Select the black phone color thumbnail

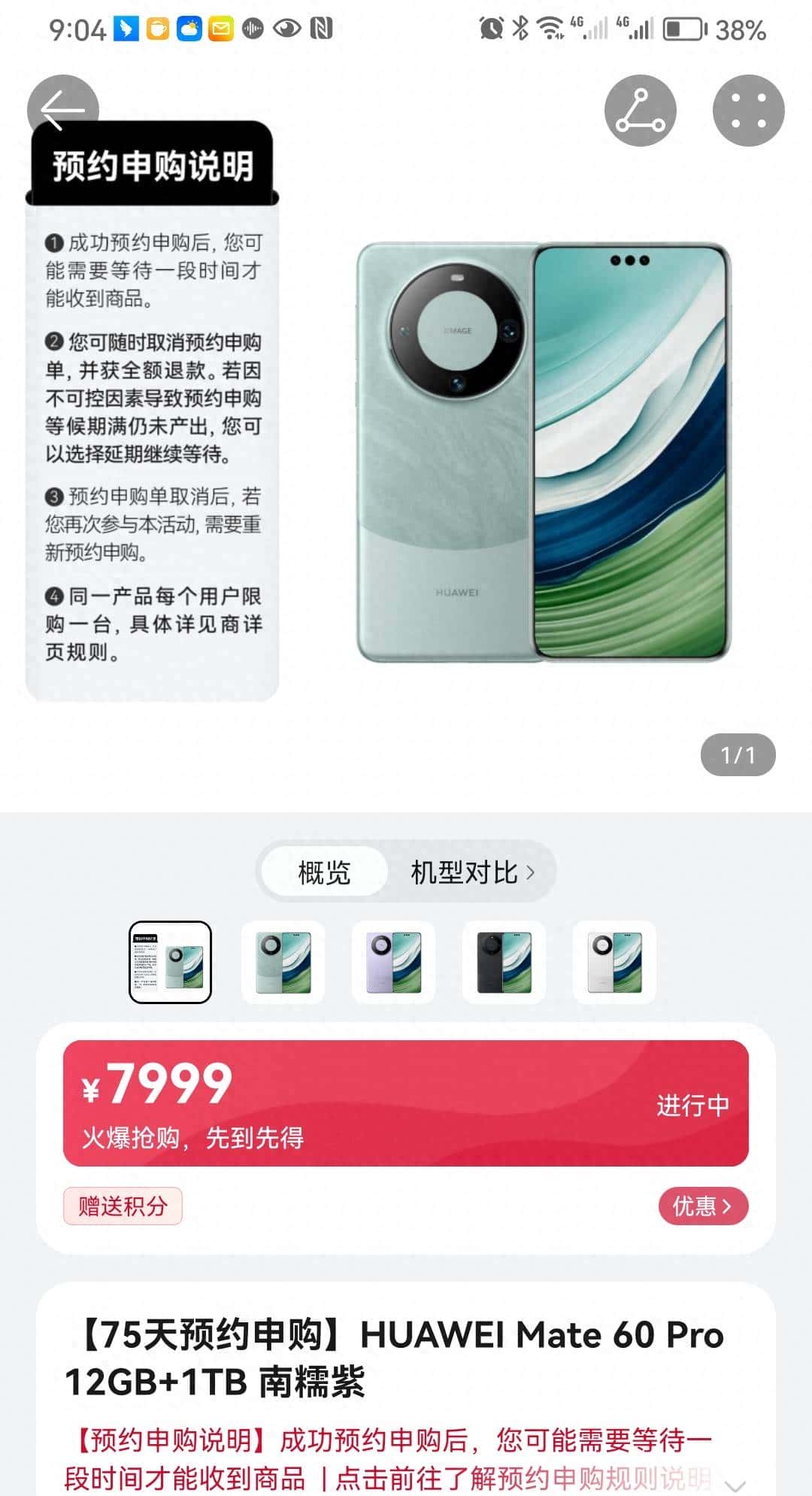[504, 962]
